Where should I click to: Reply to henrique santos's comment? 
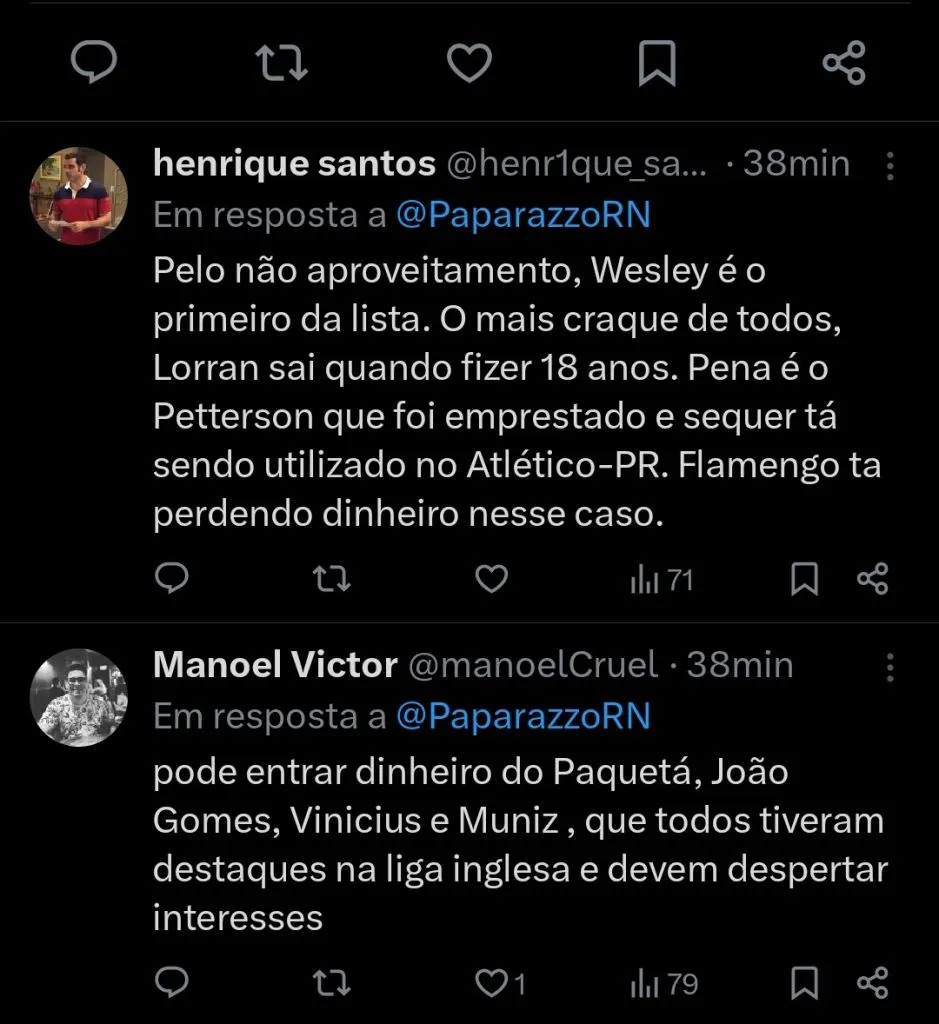tap(173, 578)
